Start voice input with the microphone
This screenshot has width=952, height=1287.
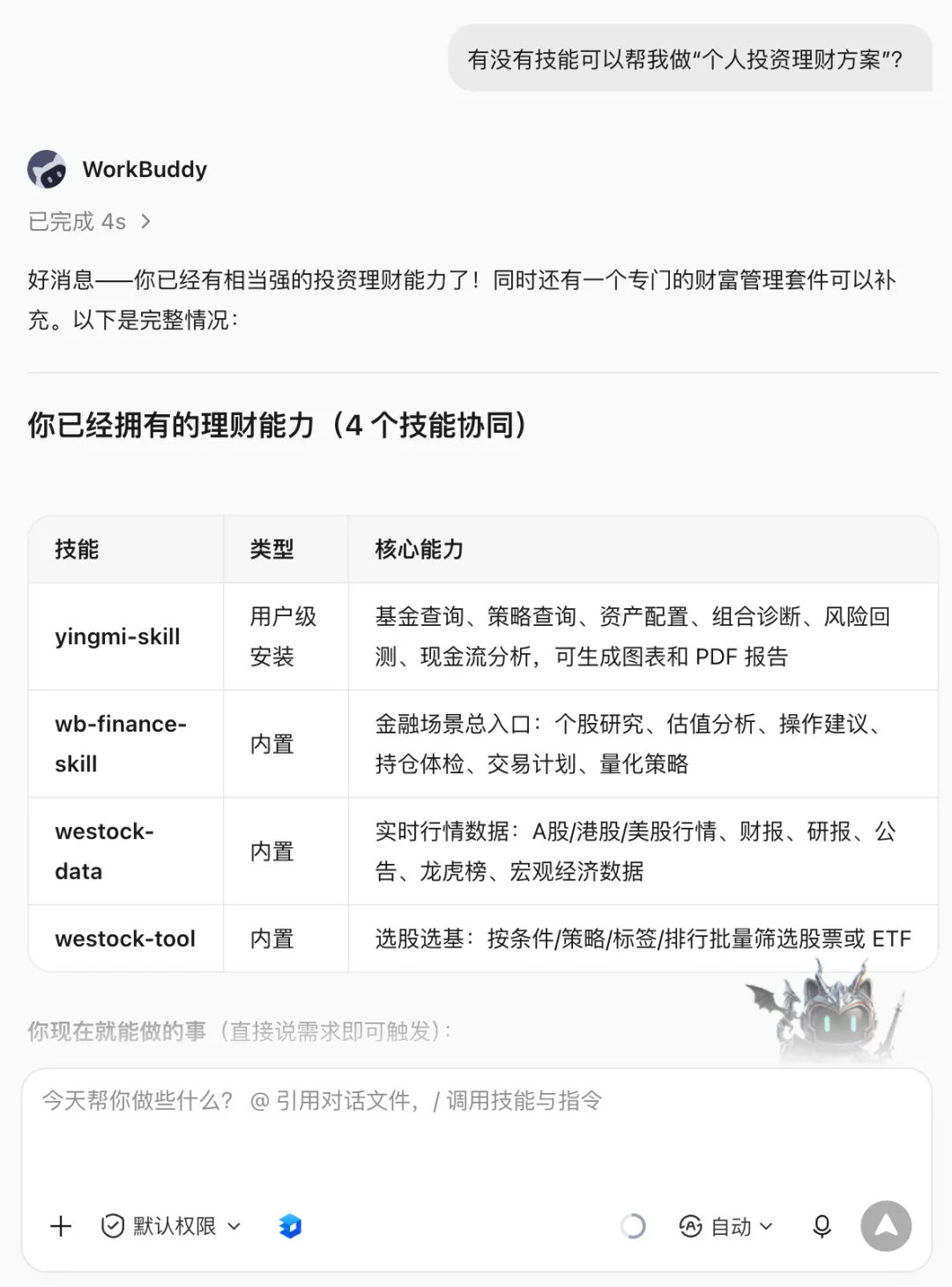(x=822, y=1226)
